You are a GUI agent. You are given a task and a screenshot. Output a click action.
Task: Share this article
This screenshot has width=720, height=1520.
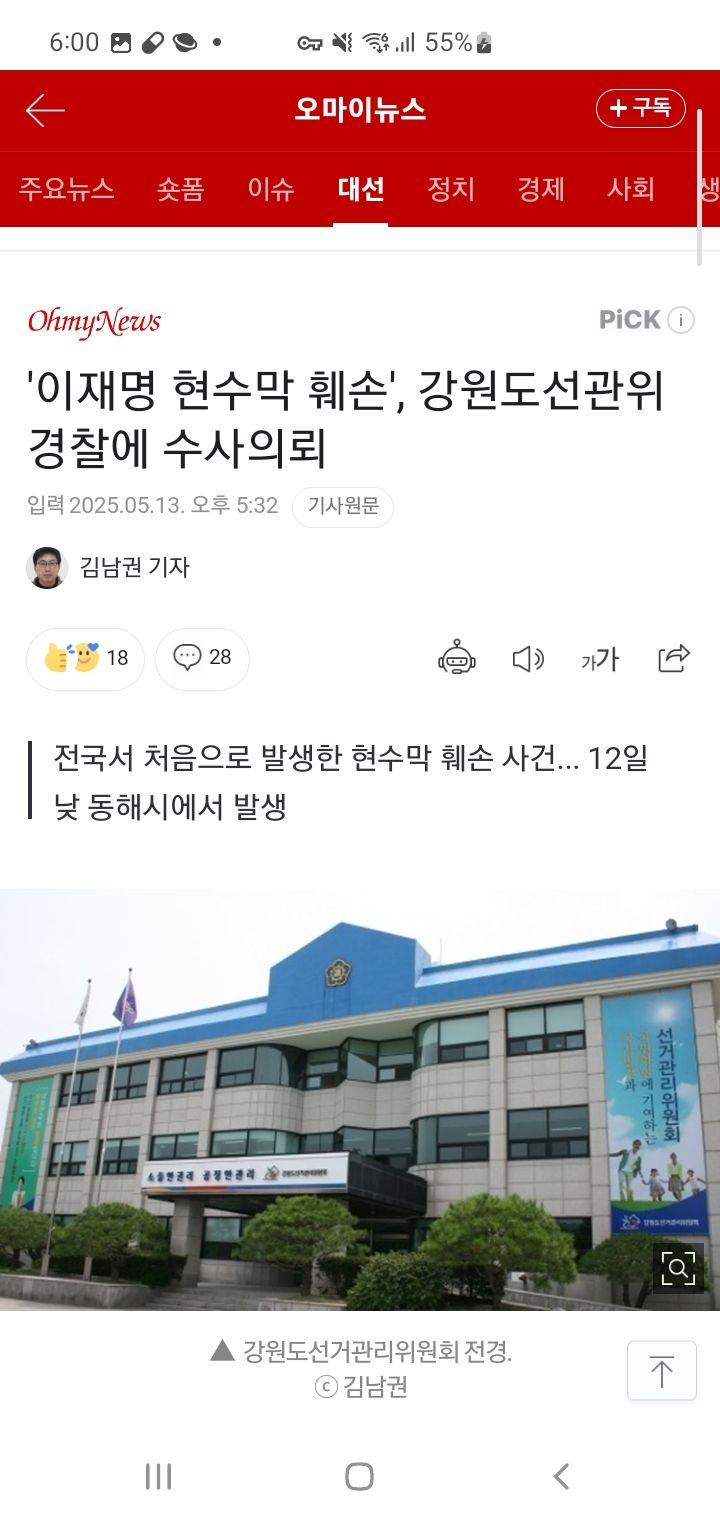pyautogui.click(x=674, y=658)
